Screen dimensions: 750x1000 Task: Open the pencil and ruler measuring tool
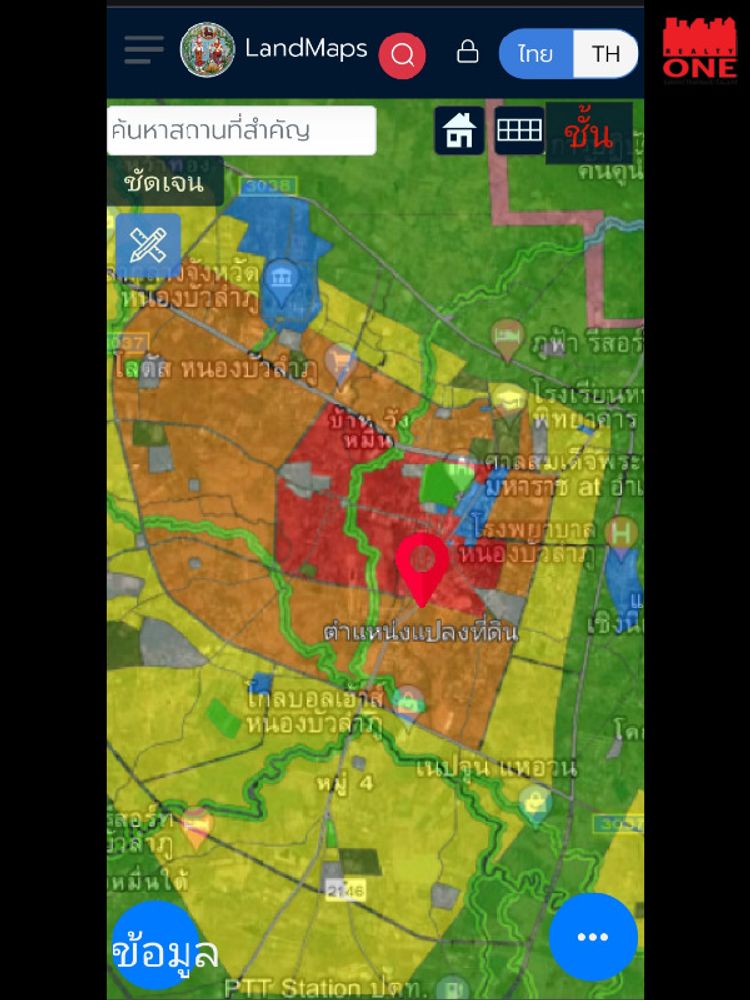pyautogui.click(x=148, y=246)
